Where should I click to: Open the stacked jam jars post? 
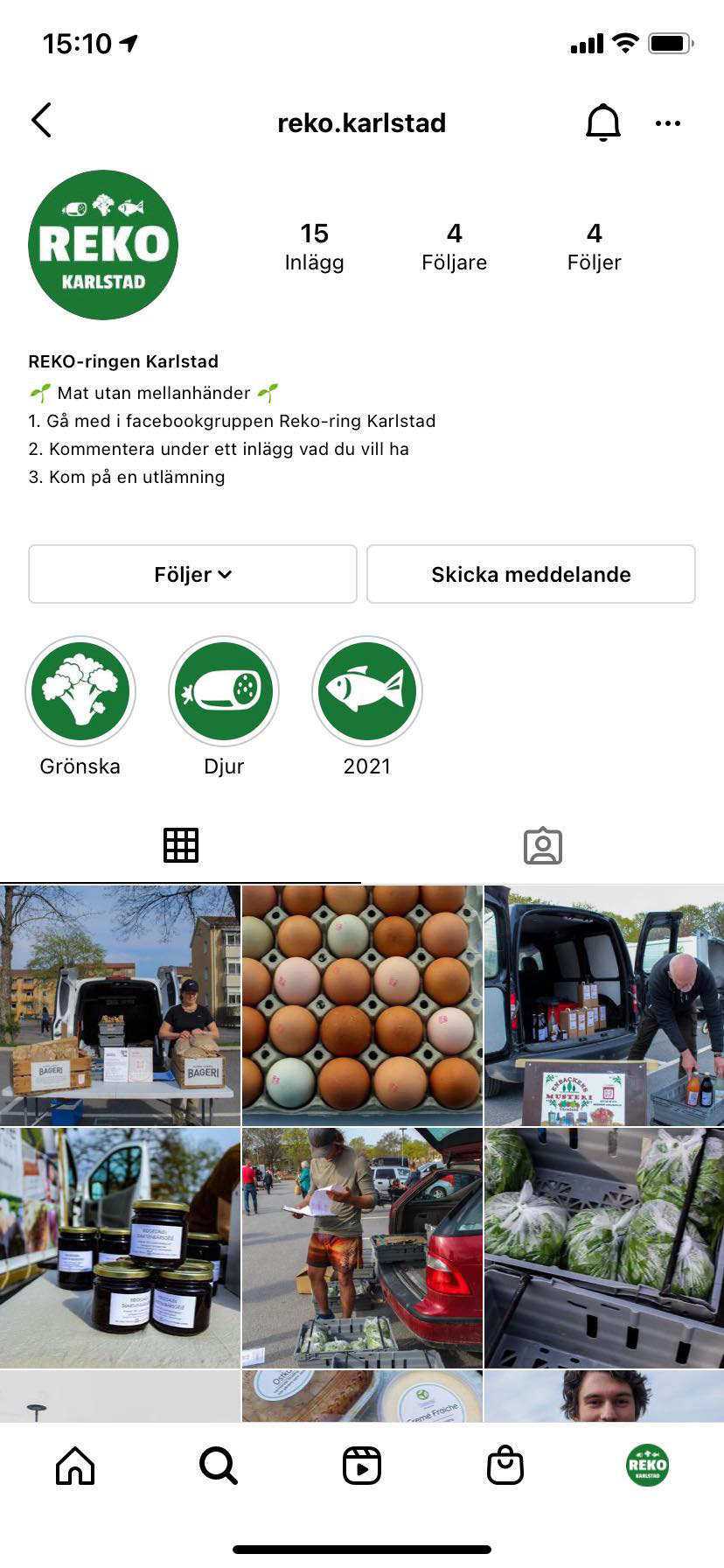click(120, 1248)
